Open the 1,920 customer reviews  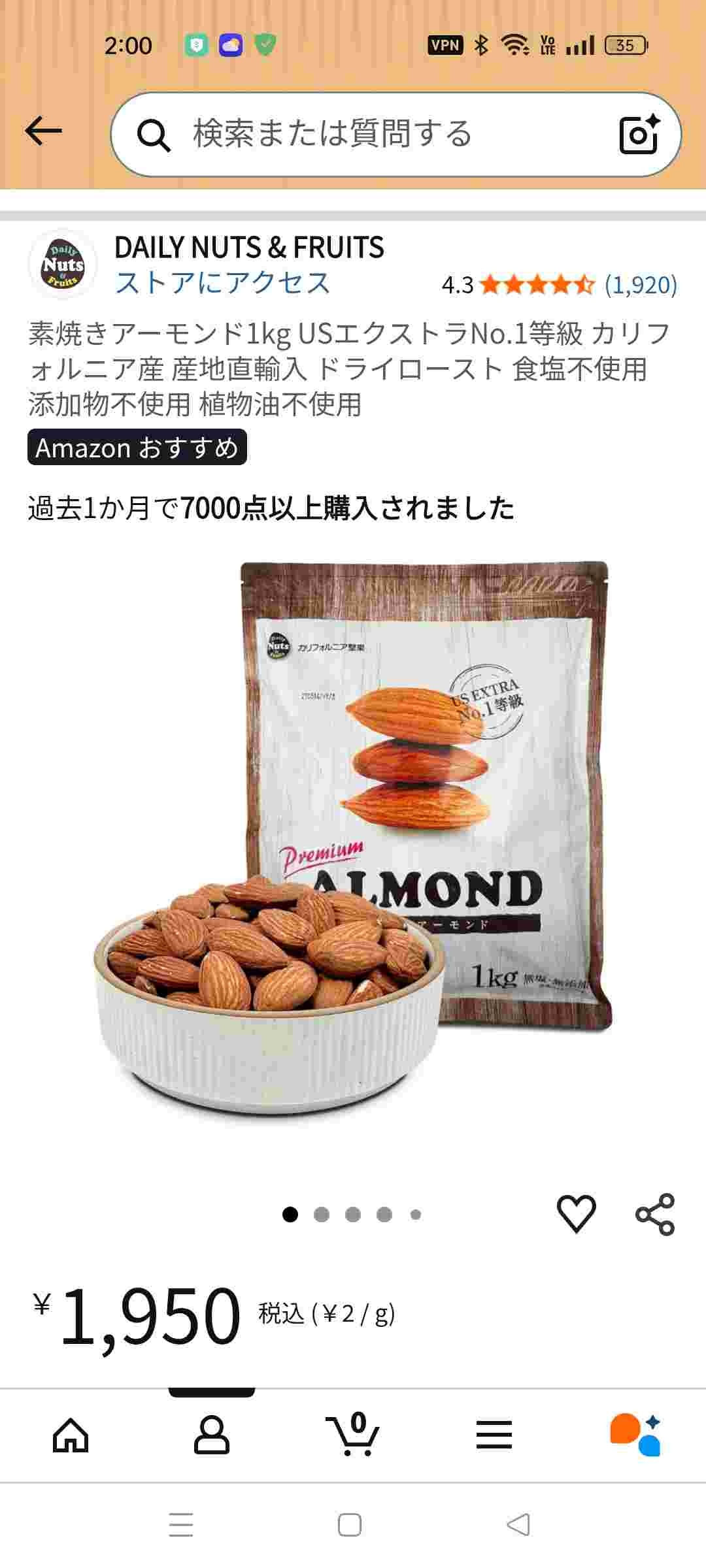pos(641,285)
